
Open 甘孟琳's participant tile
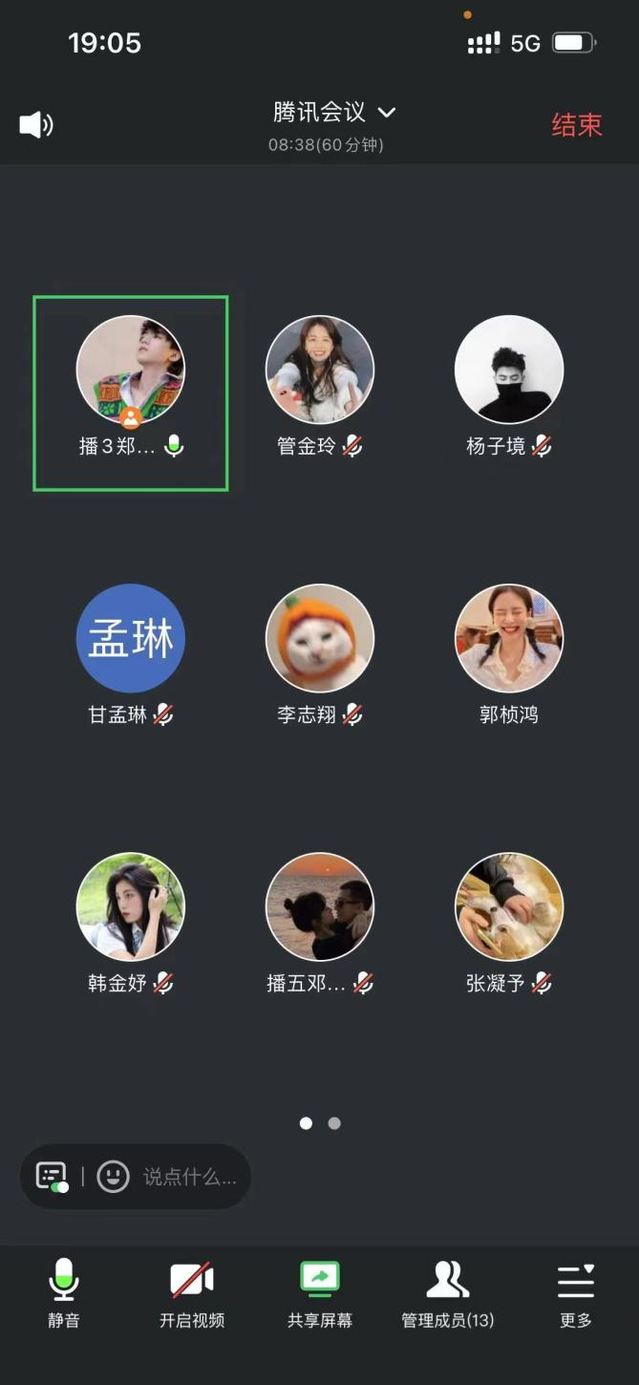131,639
